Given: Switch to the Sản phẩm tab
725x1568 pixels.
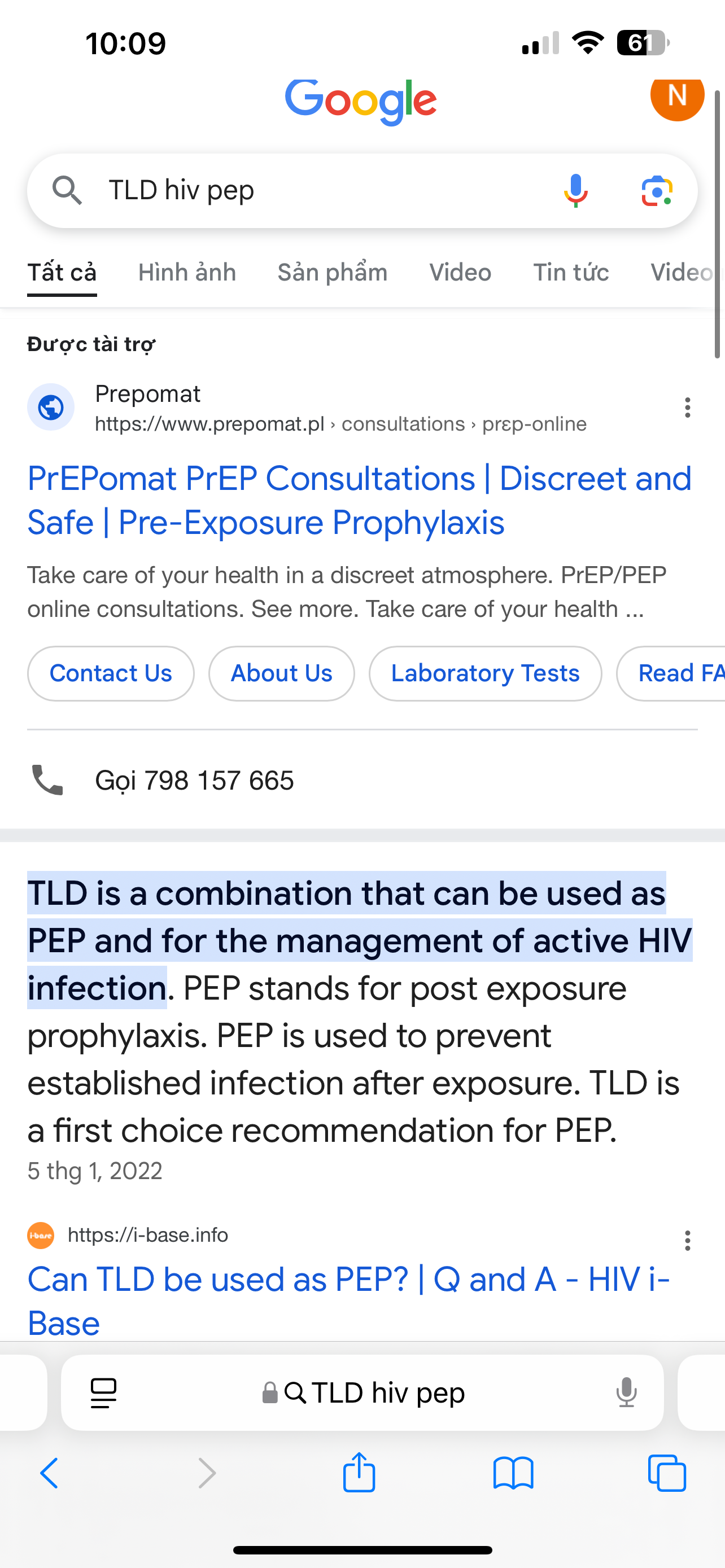Looking at the screenshot, I should point(333,272).
